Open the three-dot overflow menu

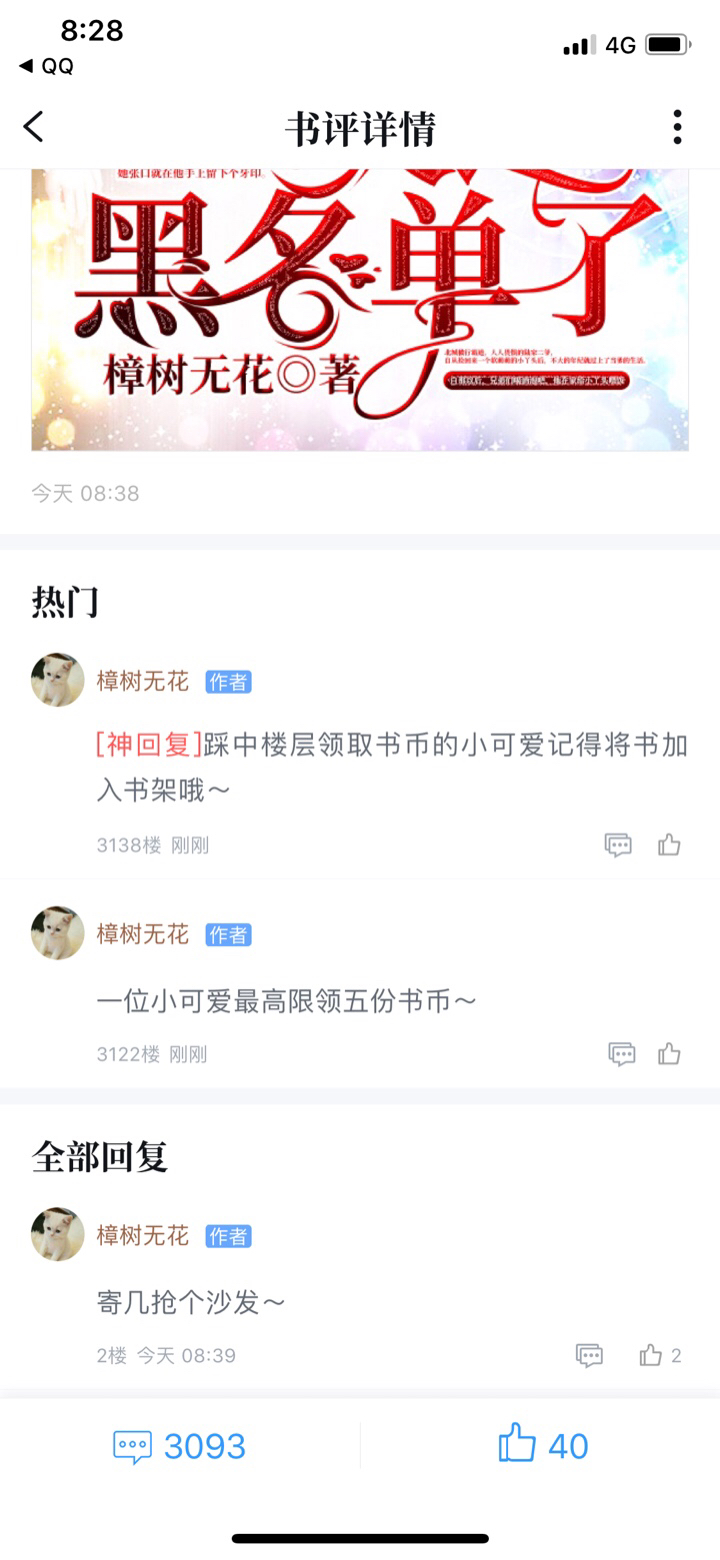[x=677, y=127]
